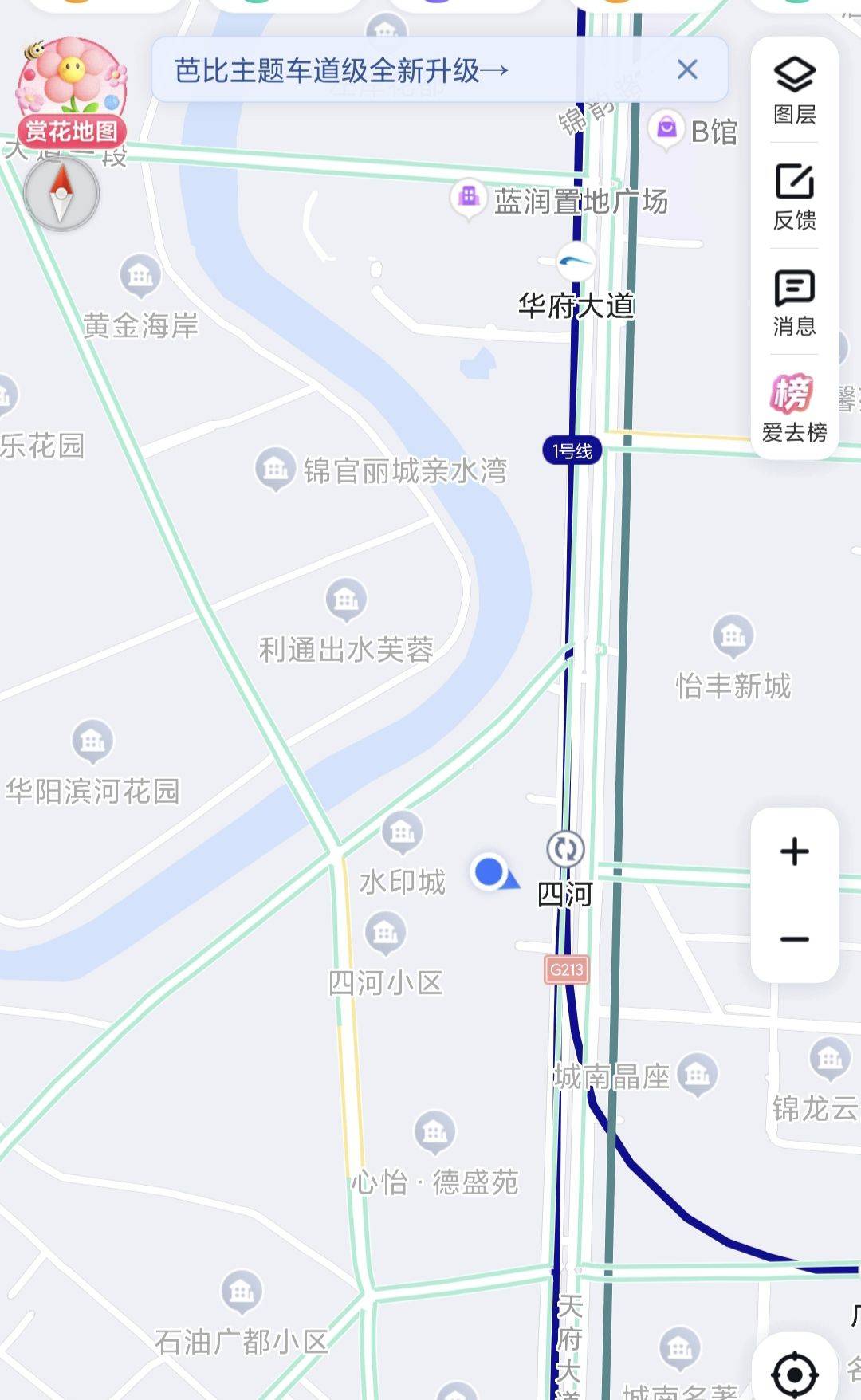Open 反馈 feedback
Image resolution: width=861 pixels, height=1400 pixels.
click(x=794, y=196)
